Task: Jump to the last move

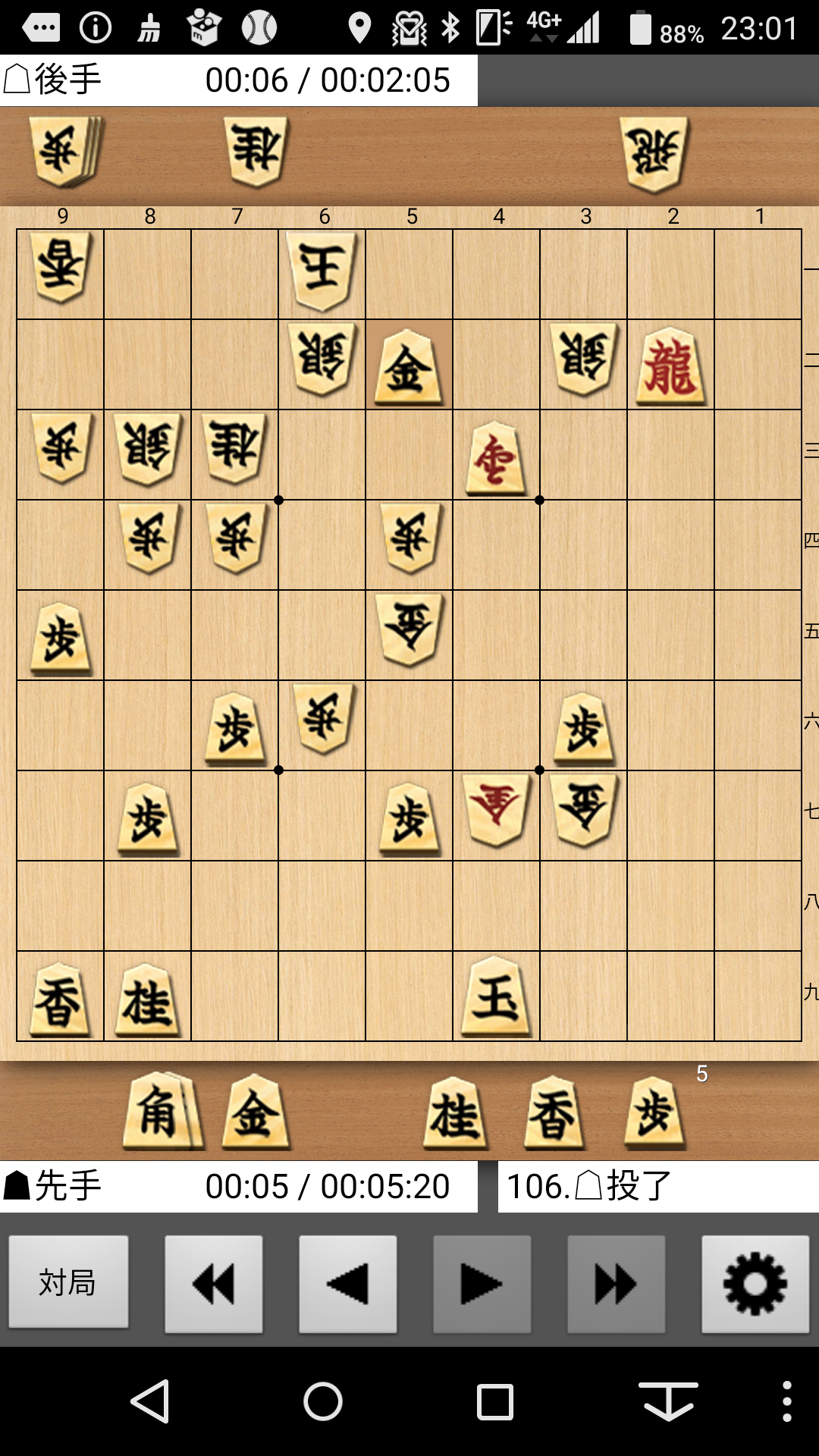Action: (x=616, y=1285)
